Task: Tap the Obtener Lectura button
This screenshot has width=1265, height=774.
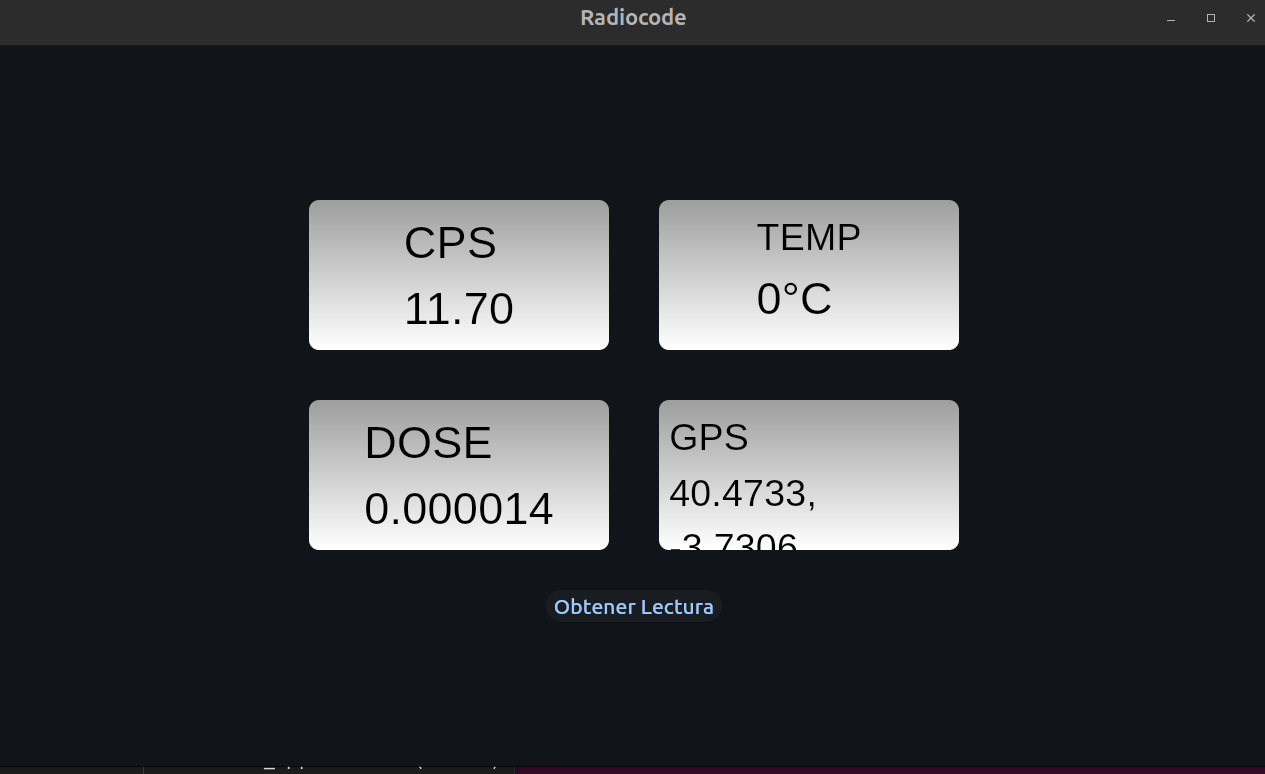Action: [x=633, y=607]
